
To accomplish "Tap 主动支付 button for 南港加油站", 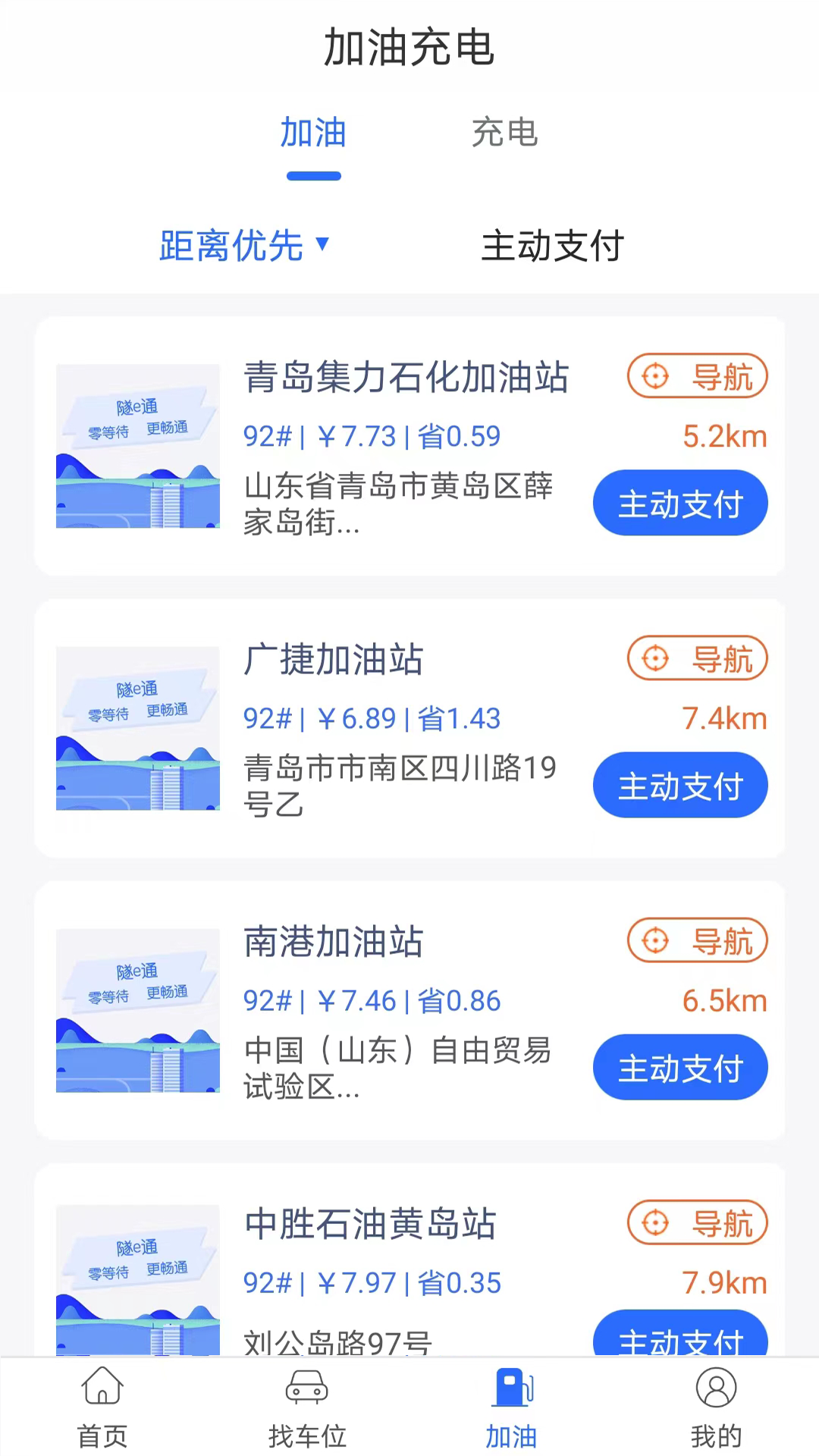I will pos(680,1067).
